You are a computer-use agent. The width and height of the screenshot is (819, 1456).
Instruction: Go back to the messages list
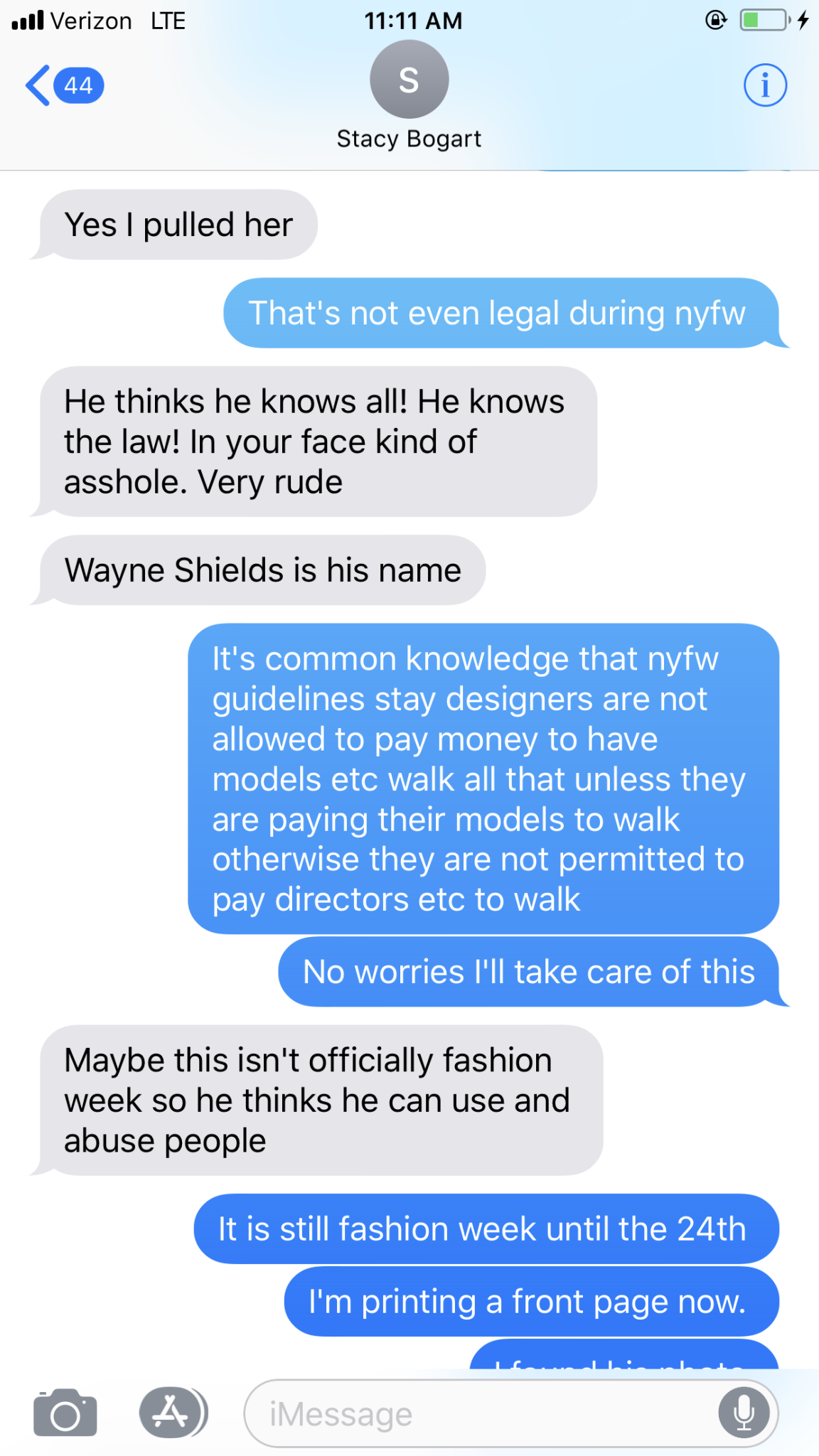(64, 85)
